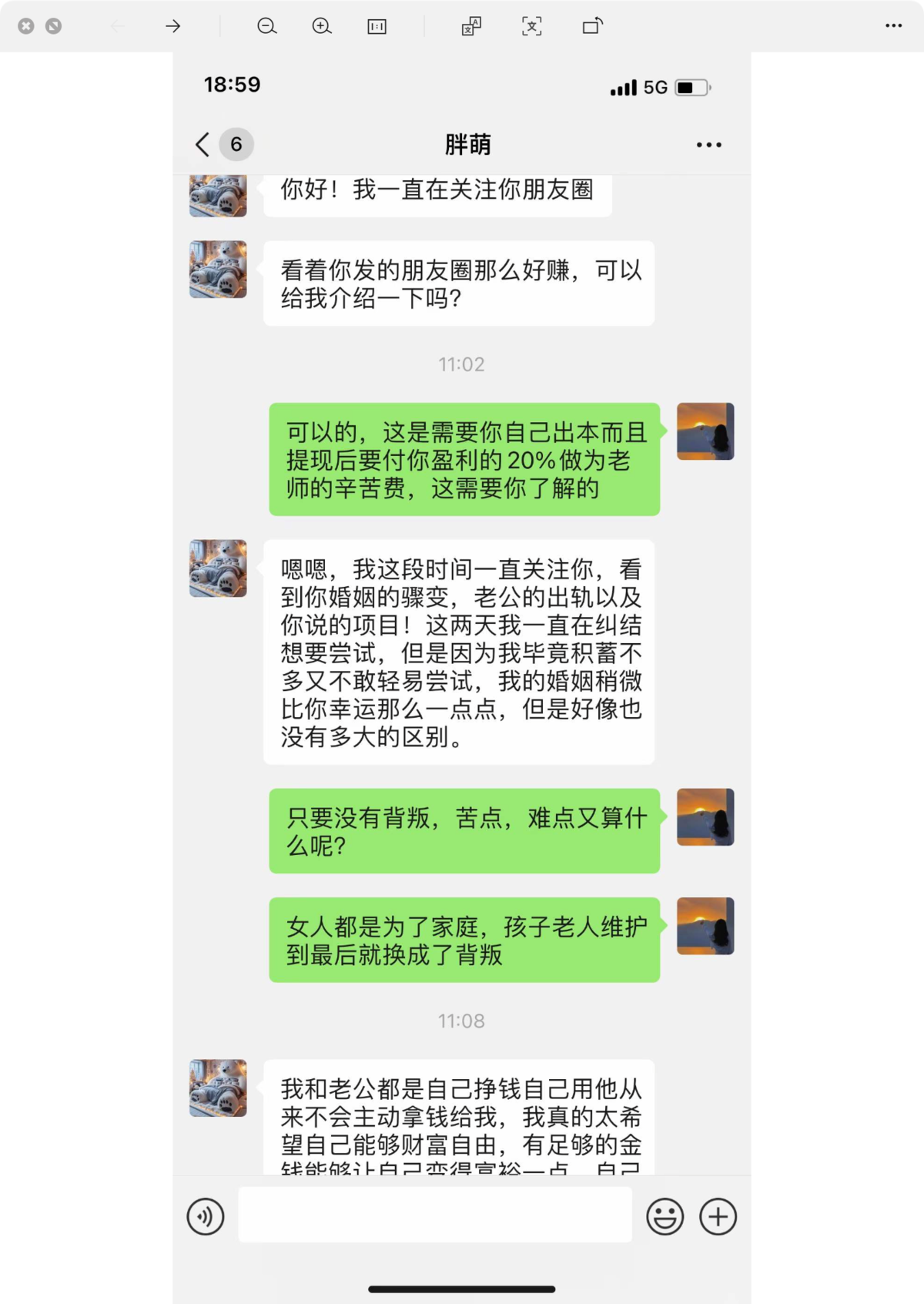
Task: Open chat info via three-dot menu
Action: tap(708, 145)
